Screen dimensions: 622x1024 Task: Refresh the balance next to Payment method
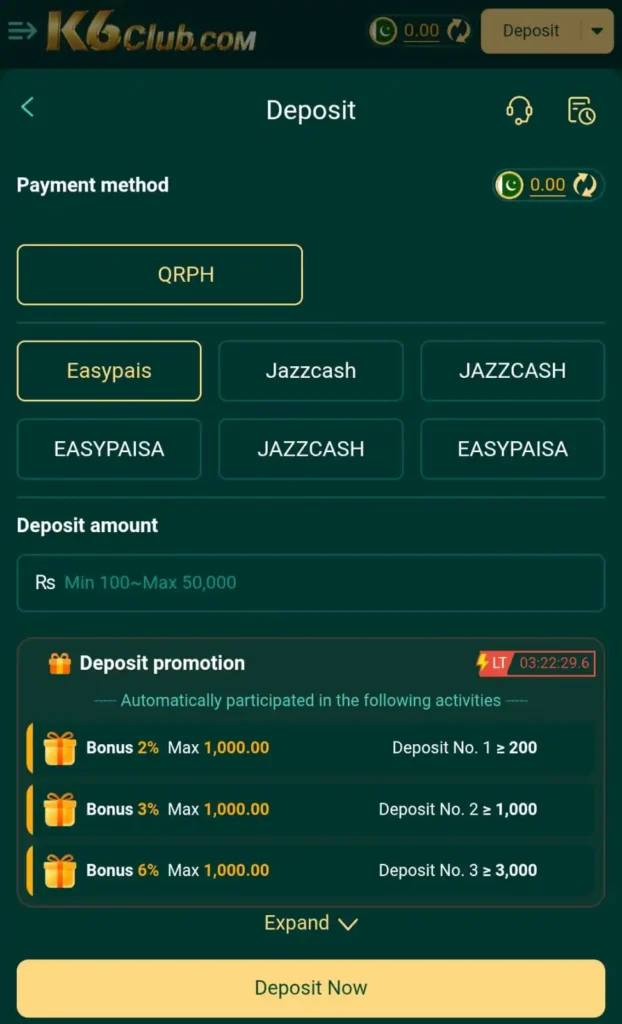pyautogui.click(x=585, y=185)
